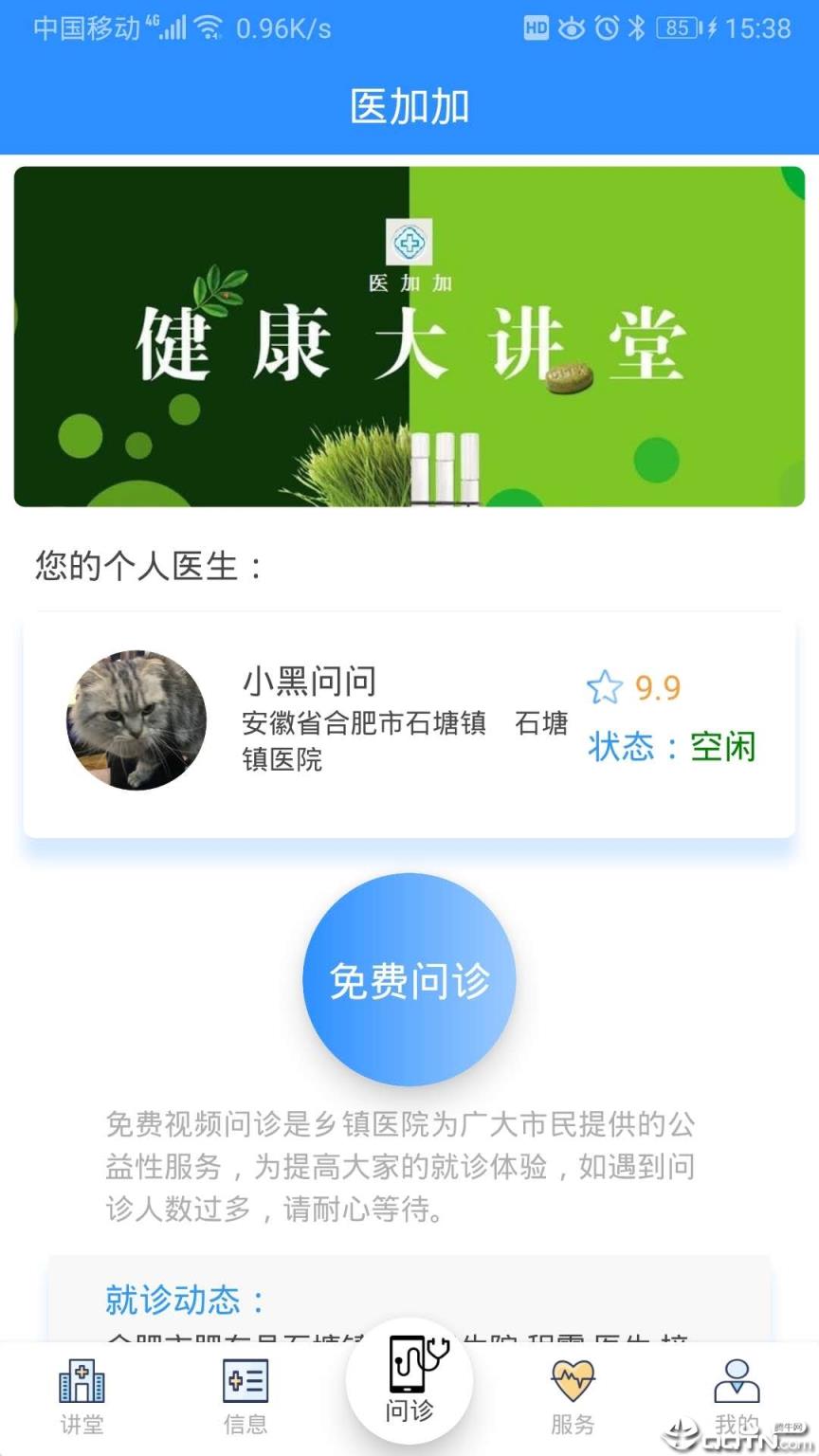Tap the alarm clock icon in status bar
The width and height of the screenshot is (819, 1456).
(x=607, y=27)
